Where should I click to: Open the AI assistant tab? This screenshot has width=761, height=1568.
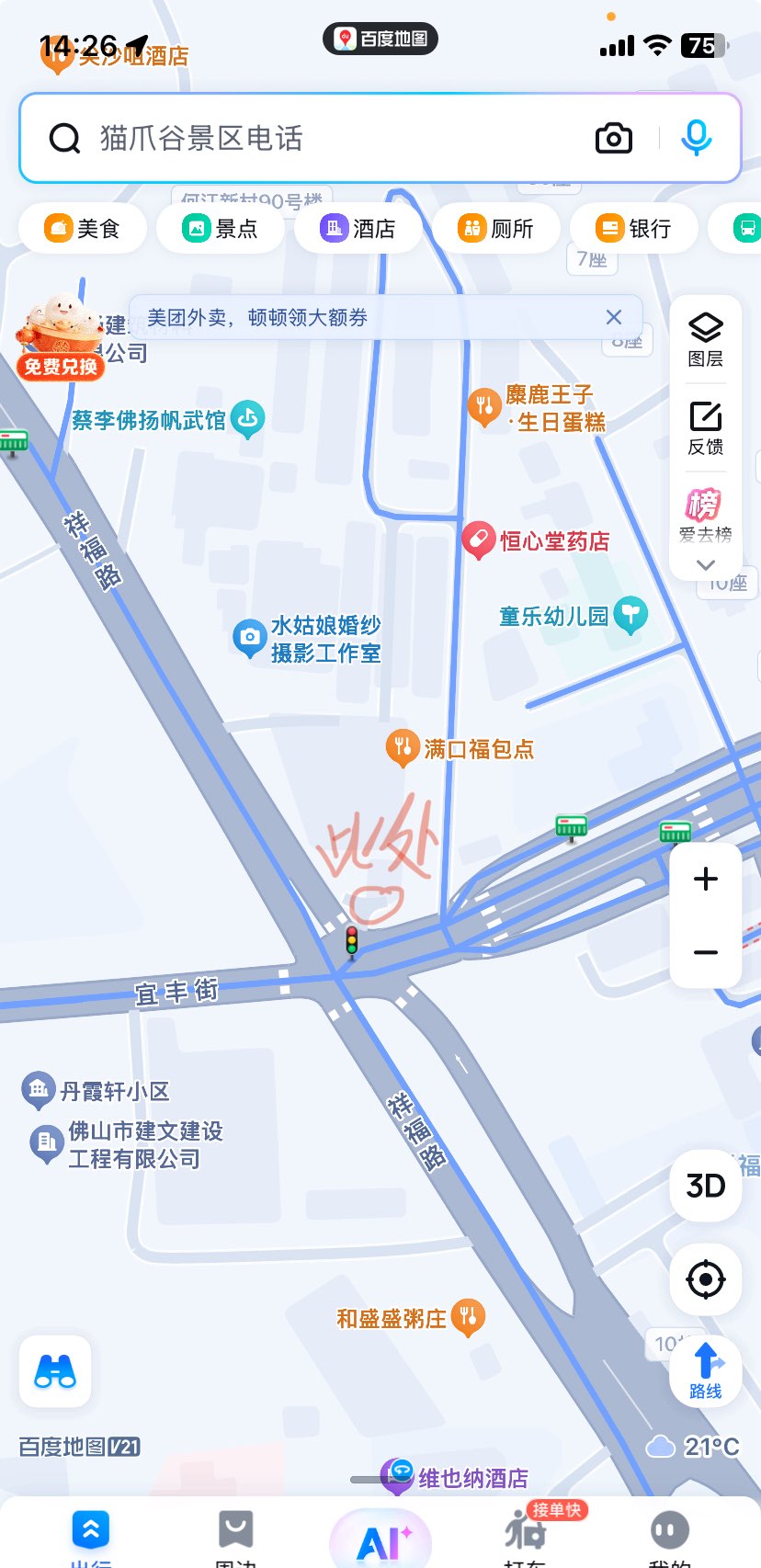380,1540
